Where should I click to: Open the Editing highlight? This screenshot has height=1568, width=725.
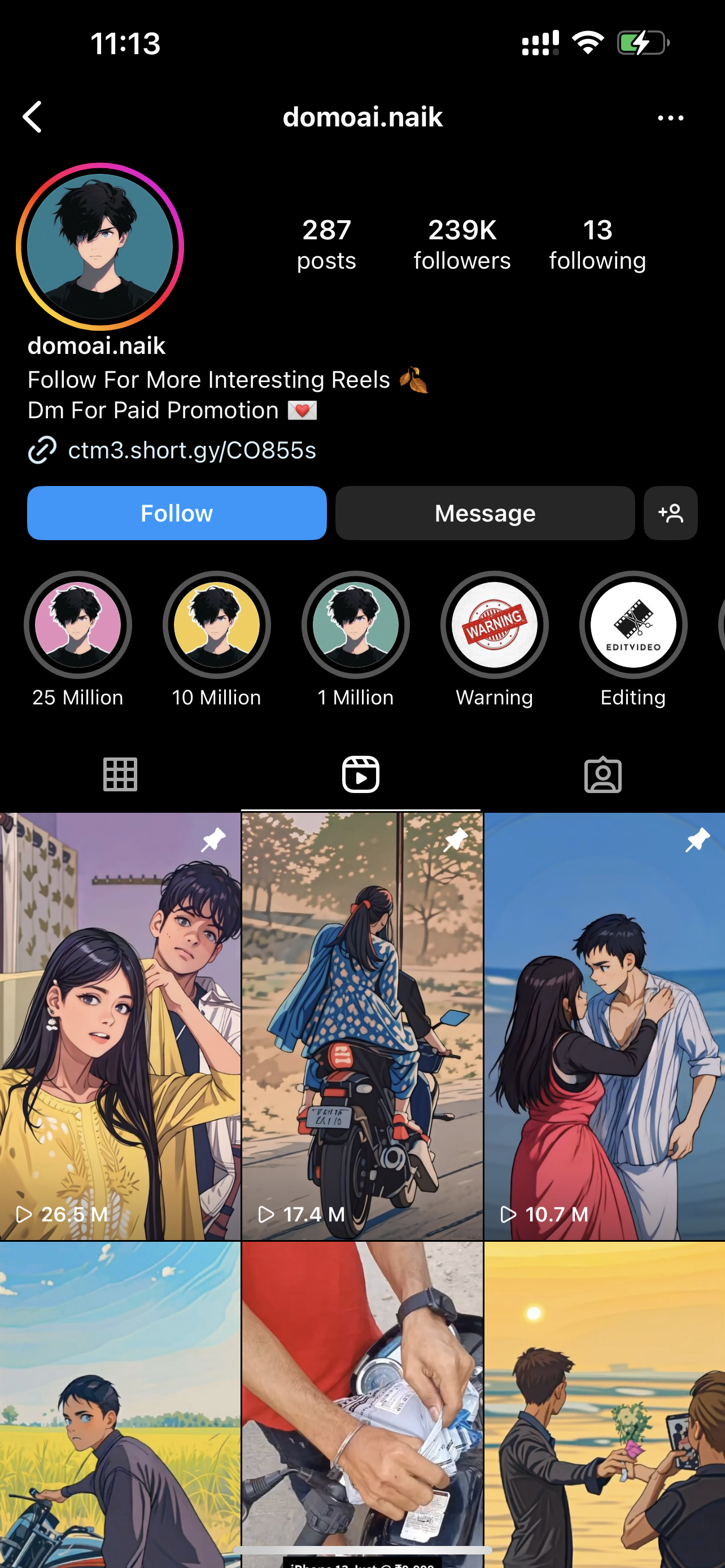click(x=633, y=625)
